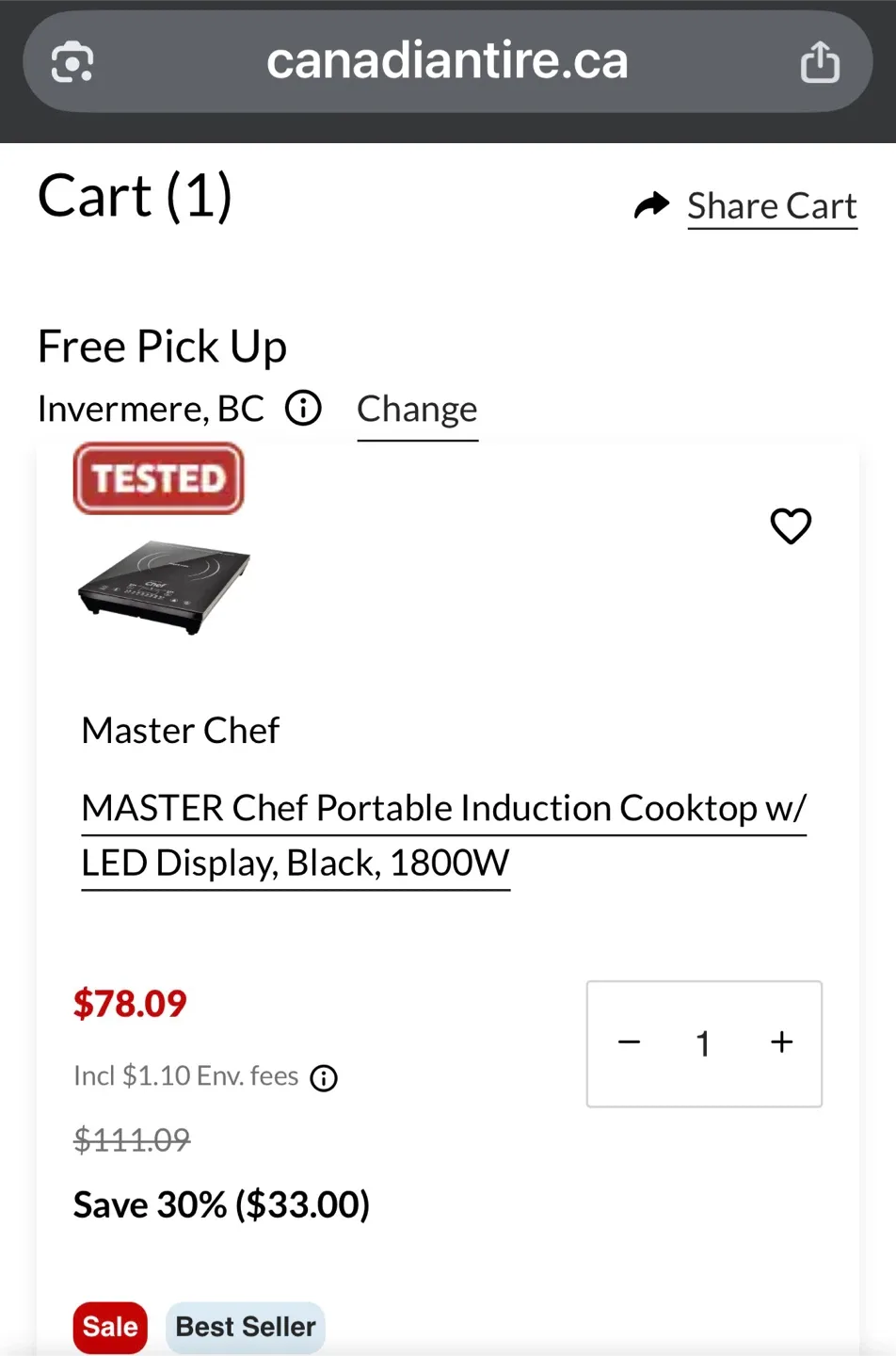
Task: Open the browser share sheet icon
Action: (820, 60)
